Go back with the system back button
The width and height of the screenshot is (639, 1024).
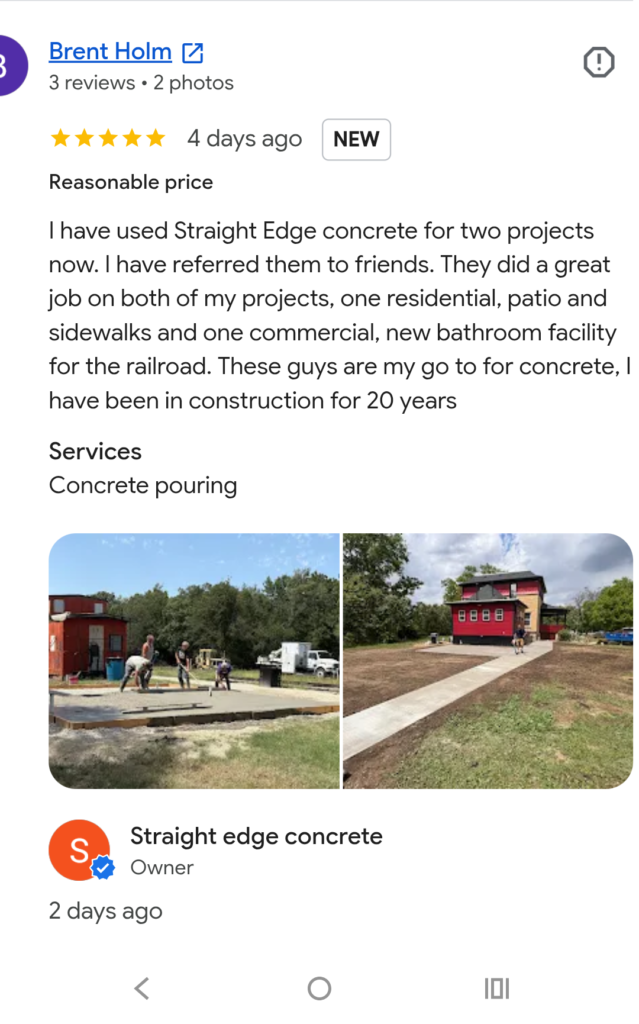142,988
